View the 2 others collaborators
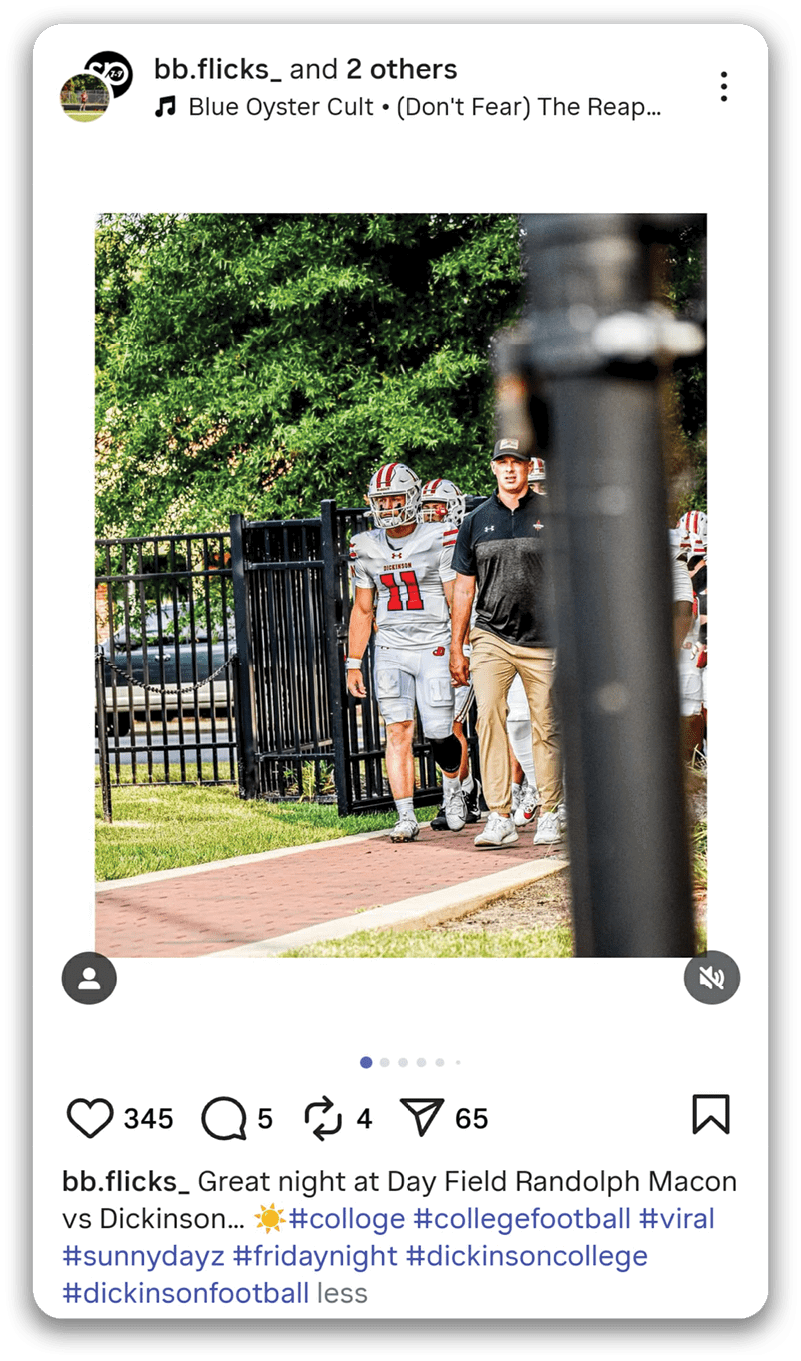The width and height of the screenshot is (801, 1361). coord(401,69)
